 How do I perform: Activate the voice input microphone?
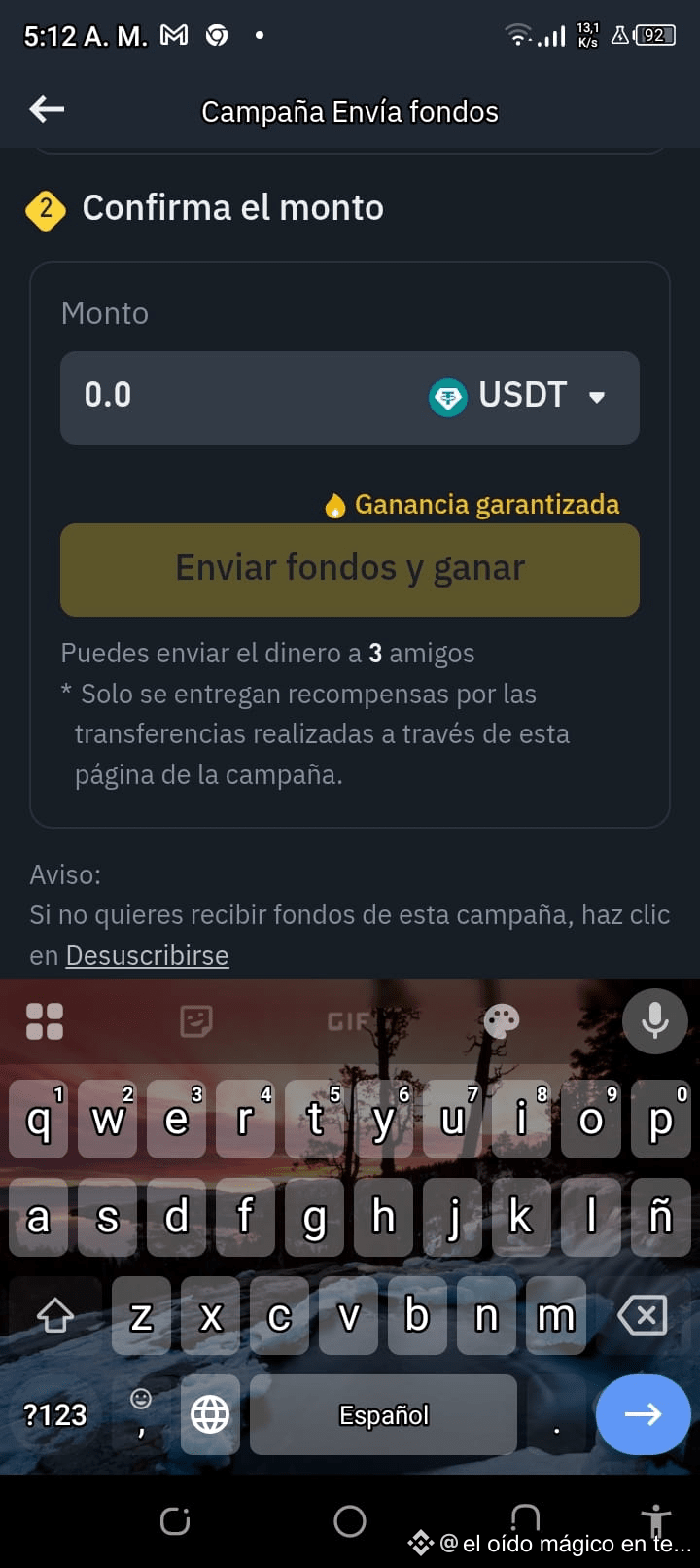point(653,1021)
